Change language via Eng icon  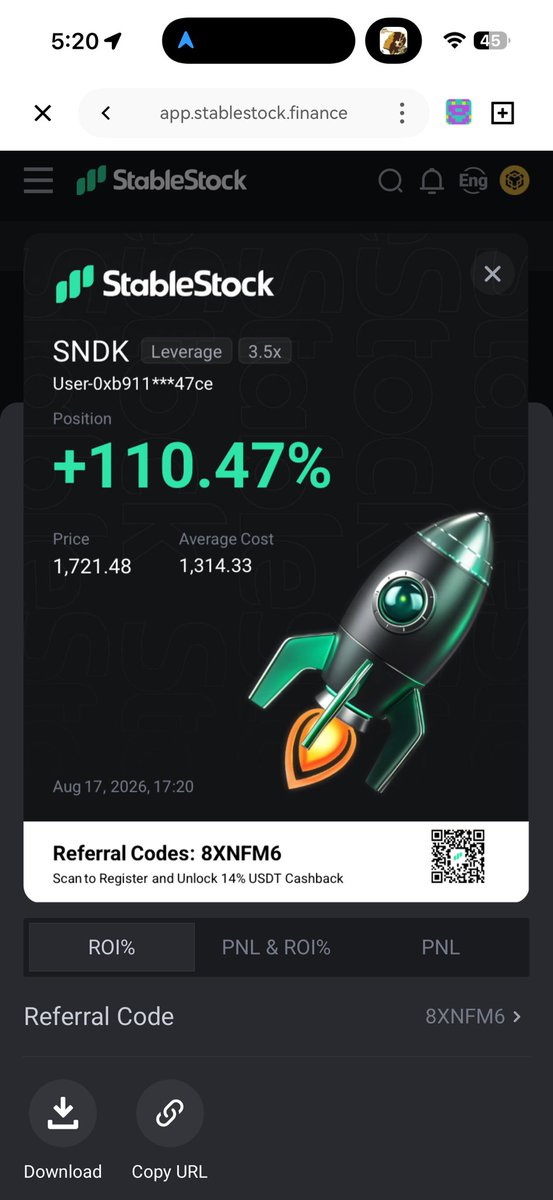point(473,181)
